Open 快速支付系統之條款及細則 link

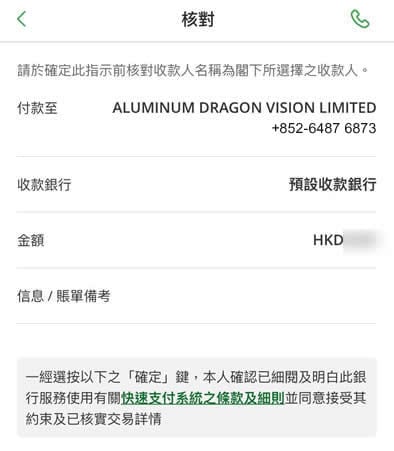tap(203, 398)
